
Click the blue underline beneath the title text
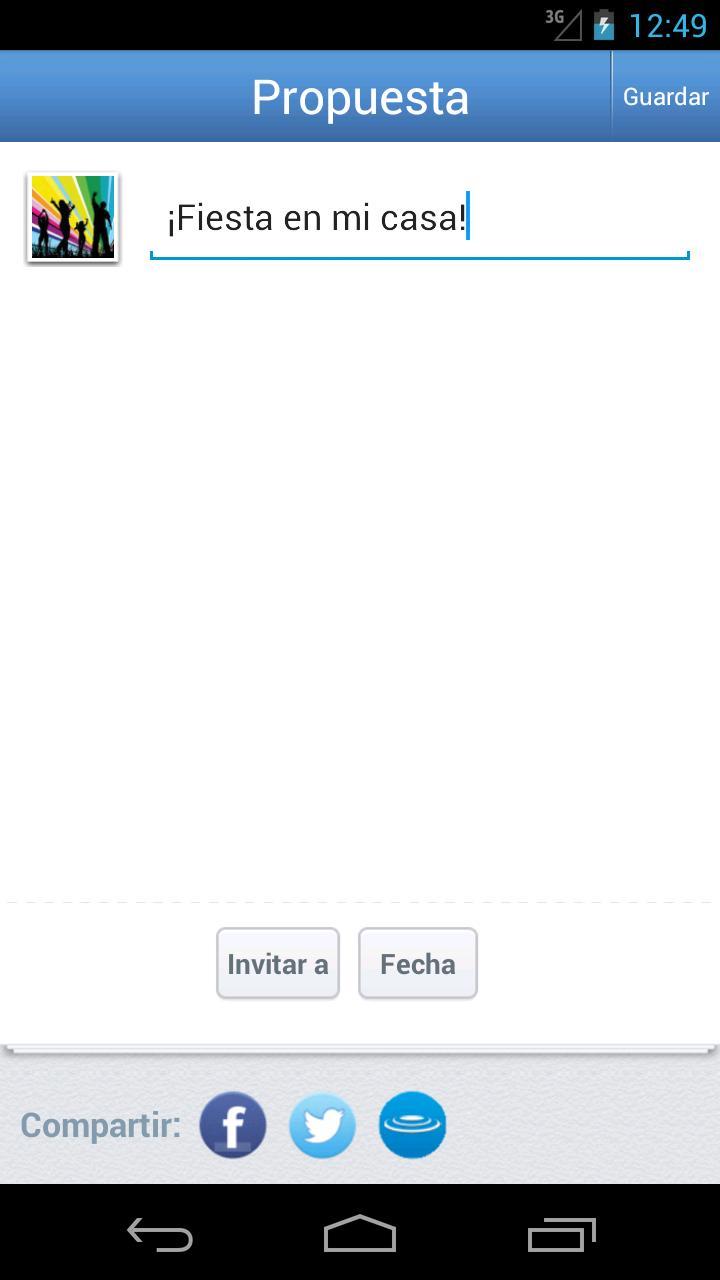pos(419,258)
